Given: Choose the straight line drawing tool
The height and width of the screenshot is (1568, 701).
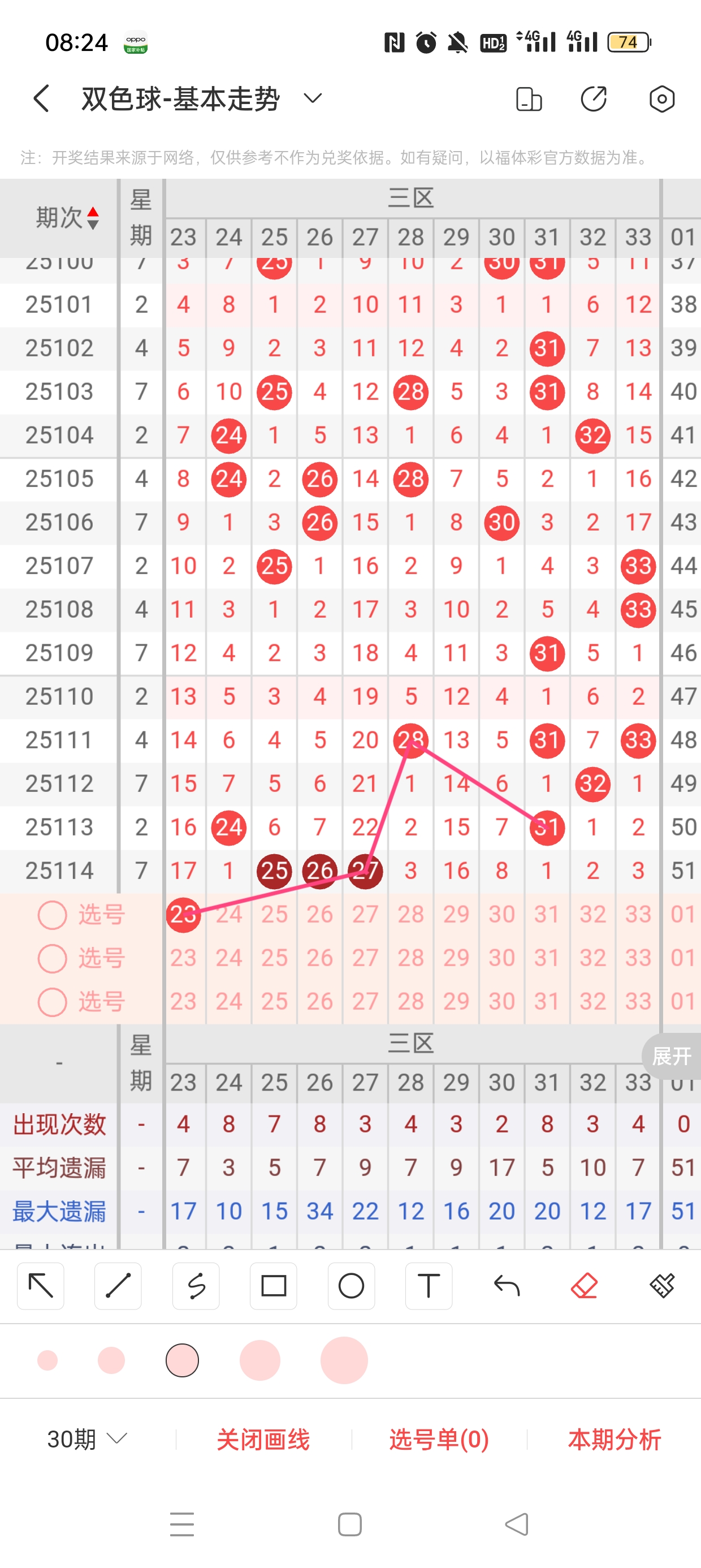Looking at the screenshot, I should pos(118,1286).
